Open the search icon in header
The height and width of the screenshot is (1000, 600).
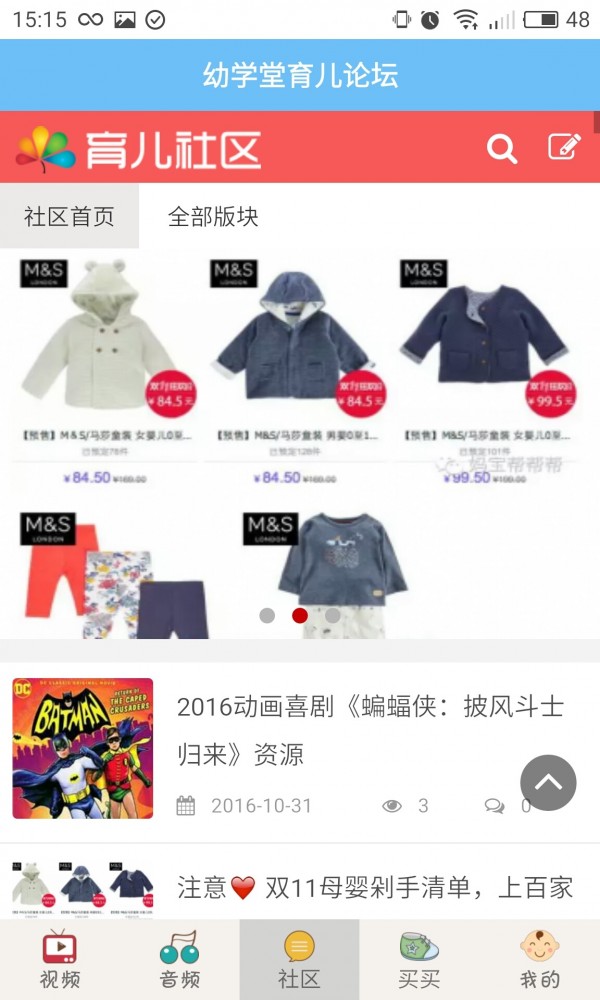click(501, 149)
